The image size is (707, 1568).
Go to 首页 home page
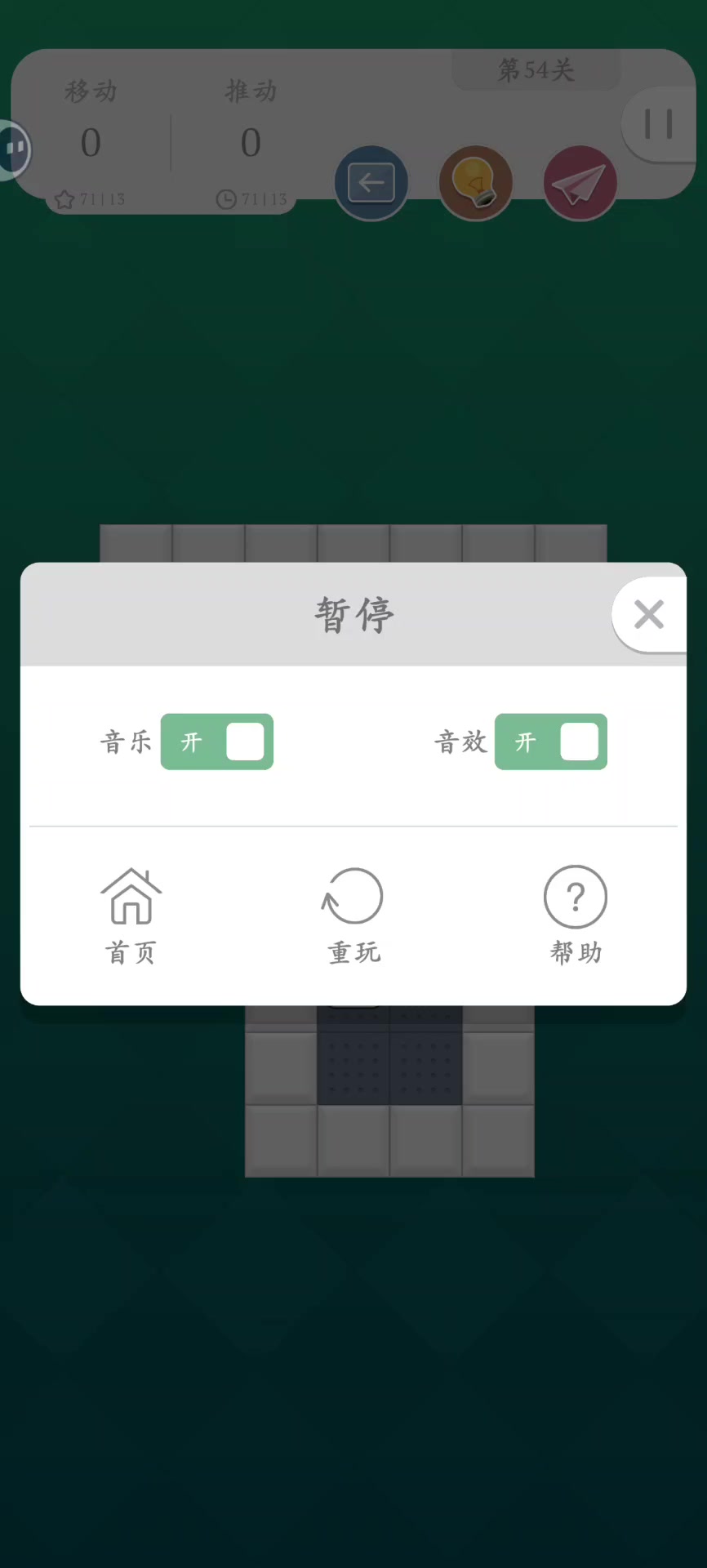point(131,916)
